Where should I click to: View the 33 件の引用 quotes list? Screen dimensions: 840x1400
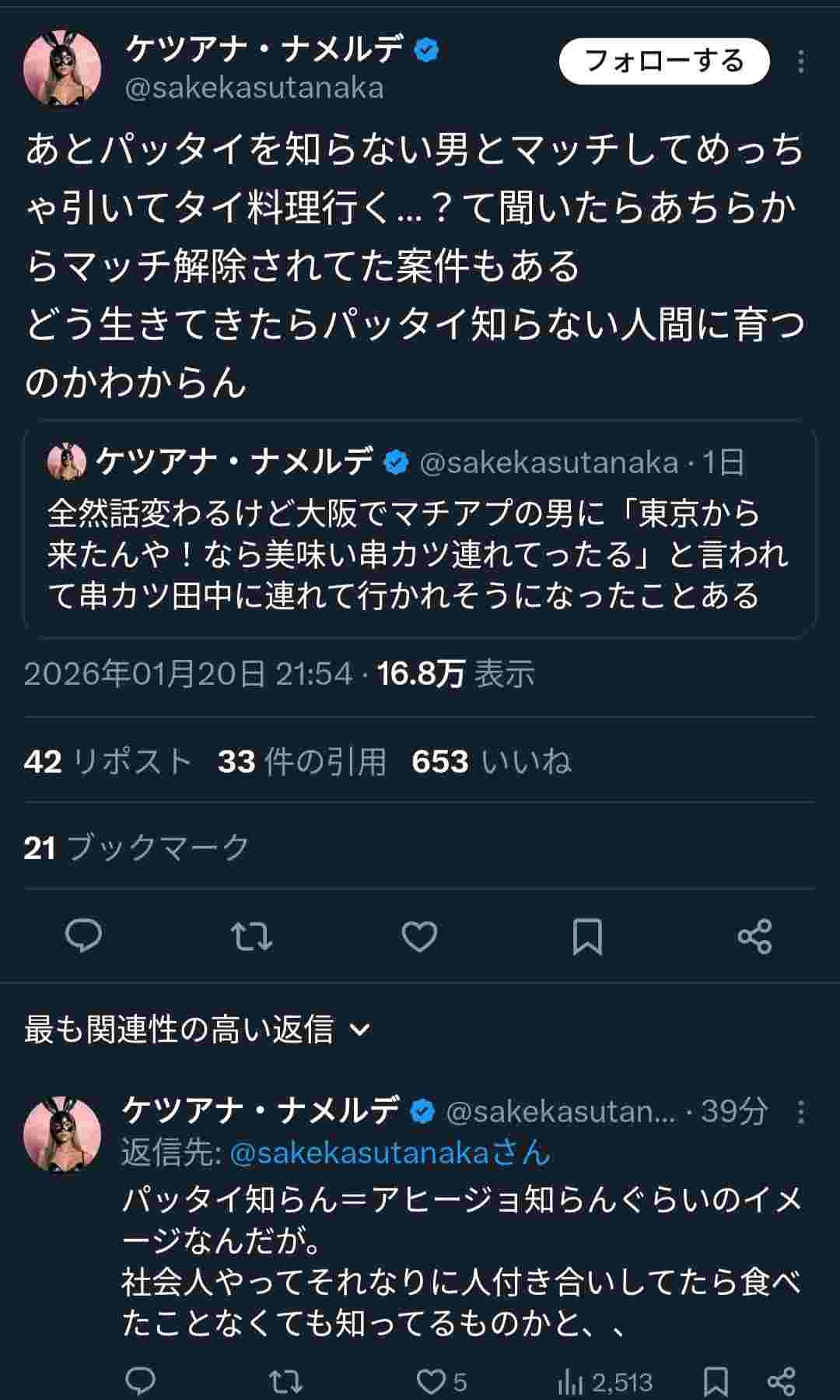coord(302,761)
